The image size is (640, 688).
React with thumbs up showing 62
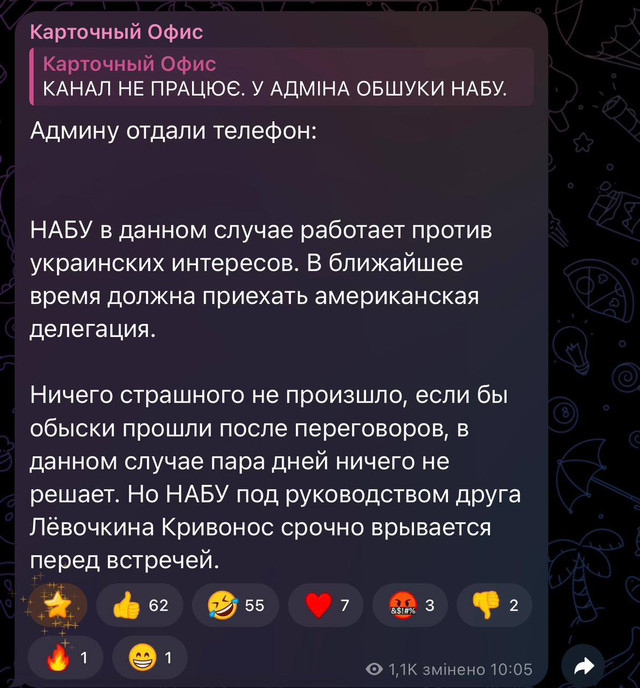pyautogui.click(x=142, y=605)
